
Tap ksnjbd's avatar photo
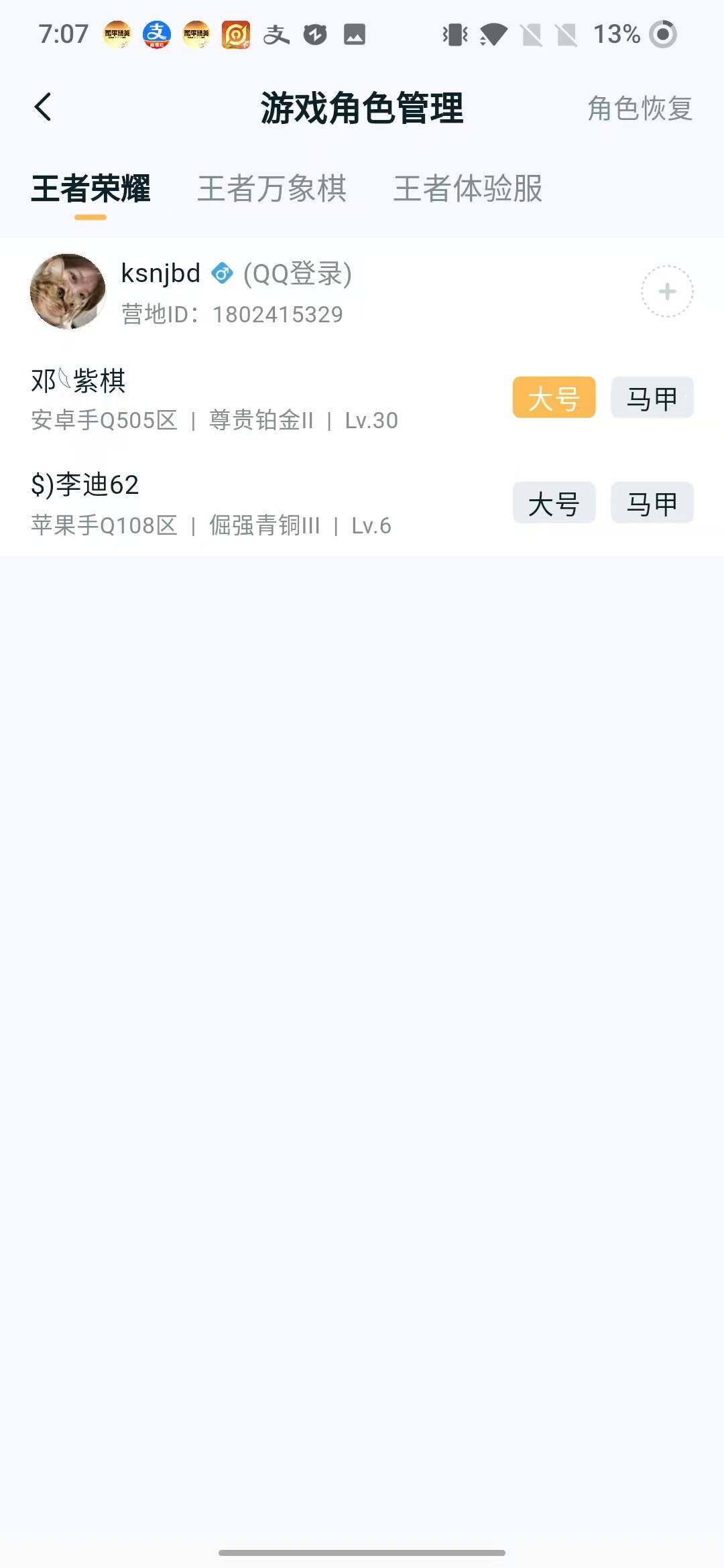pyautogui.click(x=68, y=292)
